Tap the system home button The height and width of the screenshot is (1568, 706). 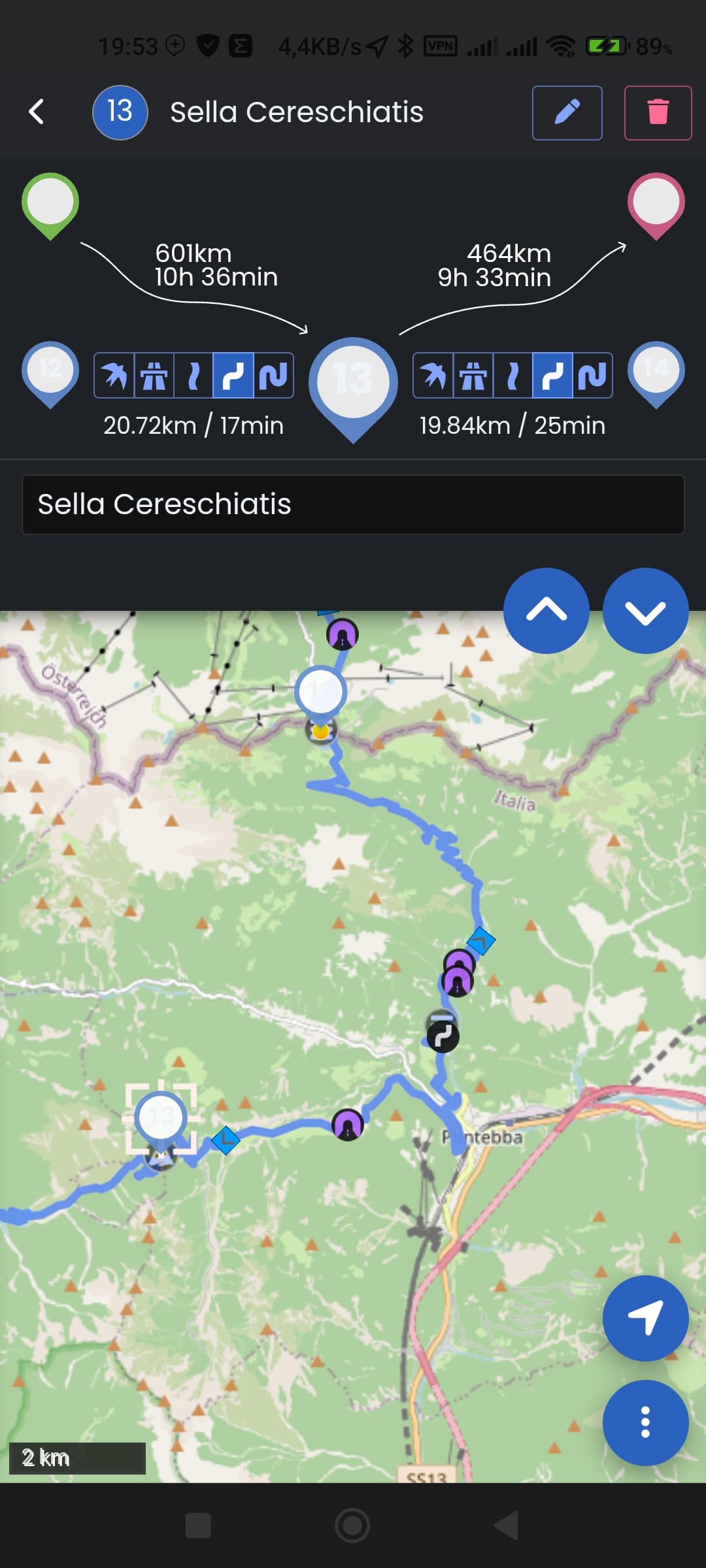[352, 1526]
